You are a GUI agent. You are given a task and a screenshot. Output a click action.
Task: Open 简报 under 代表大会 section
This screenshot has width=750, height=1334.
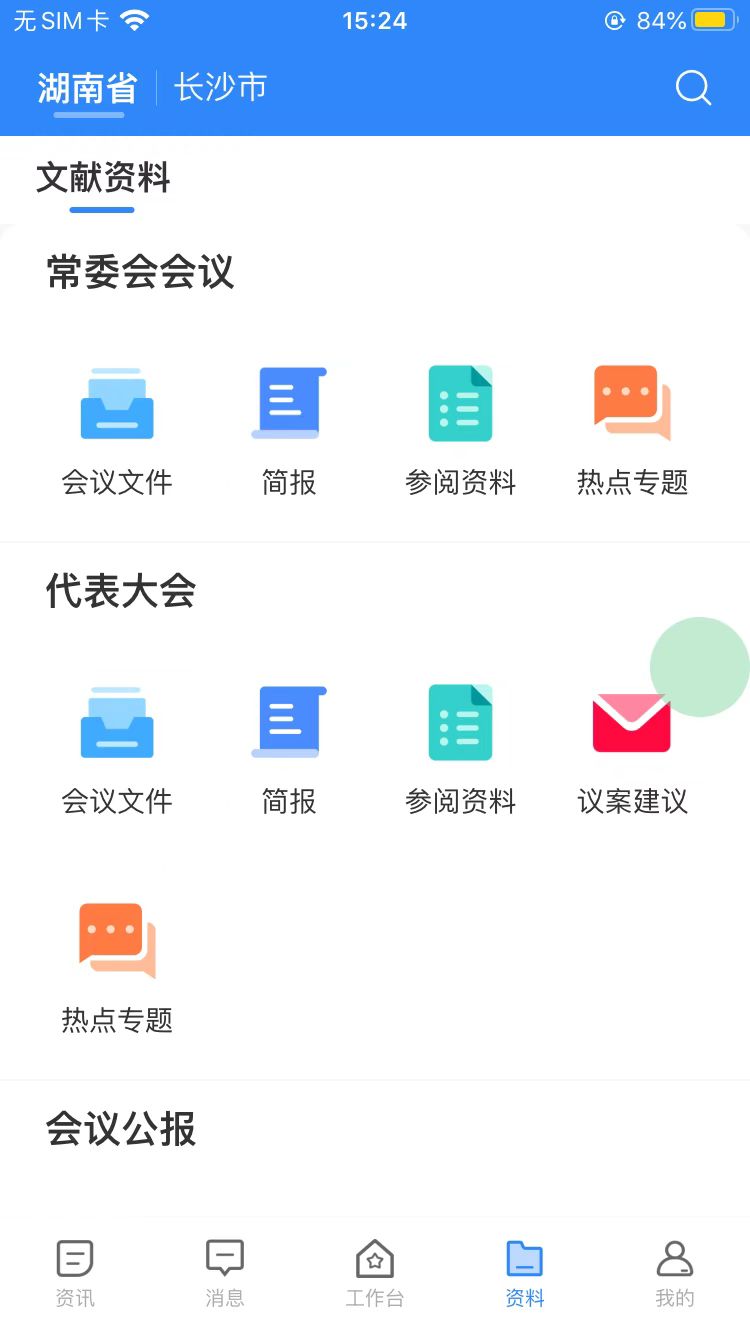(288, 745)
